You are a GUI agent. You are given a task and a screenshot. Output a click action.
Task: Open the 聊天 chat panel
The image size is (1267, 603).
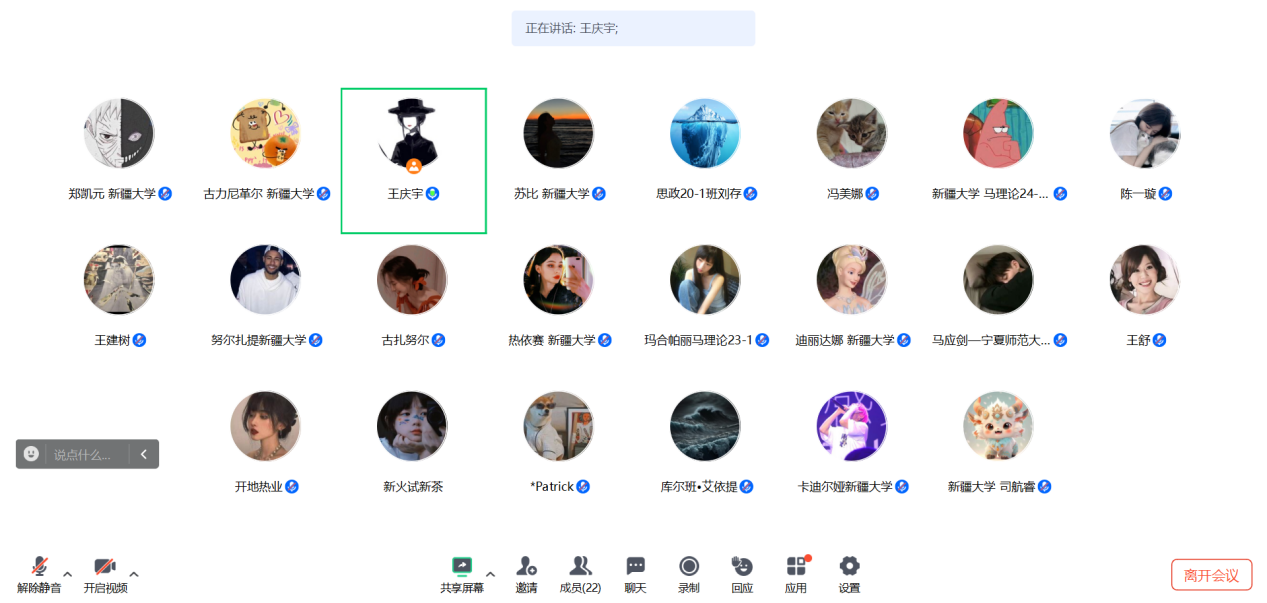[635, 574]
